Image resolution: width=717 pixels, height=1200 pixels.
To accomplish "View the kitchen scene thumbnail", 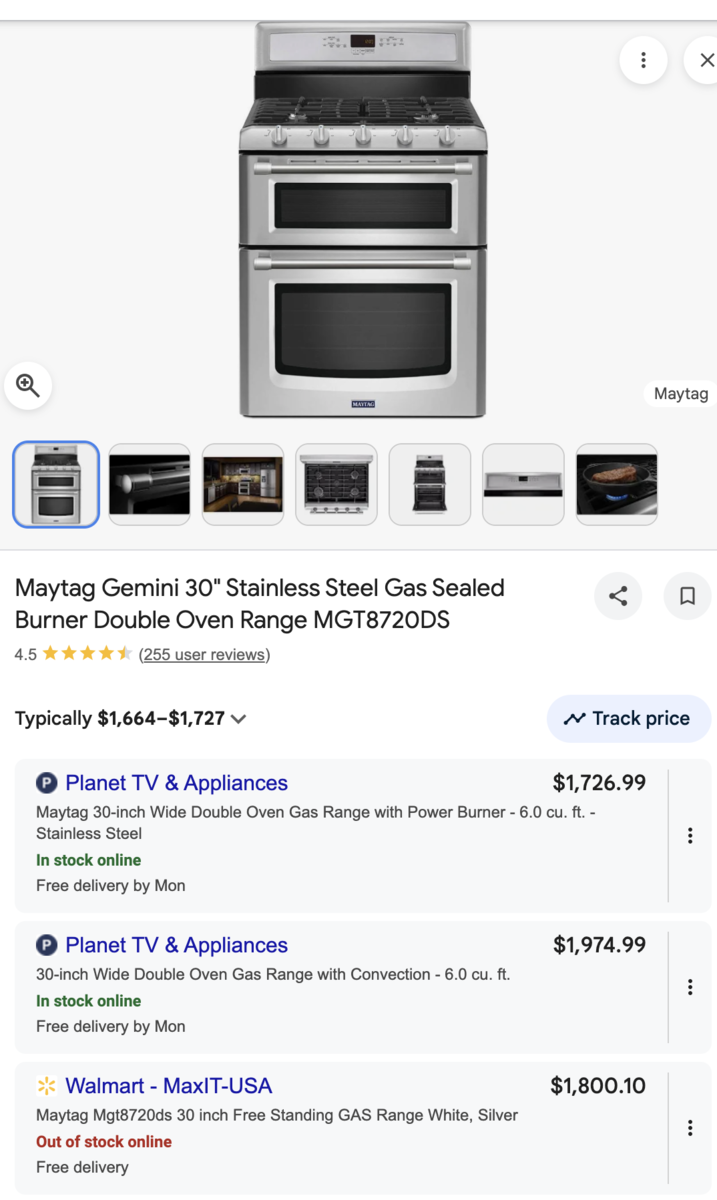I will pyautogui.click(x=243, y=485).
